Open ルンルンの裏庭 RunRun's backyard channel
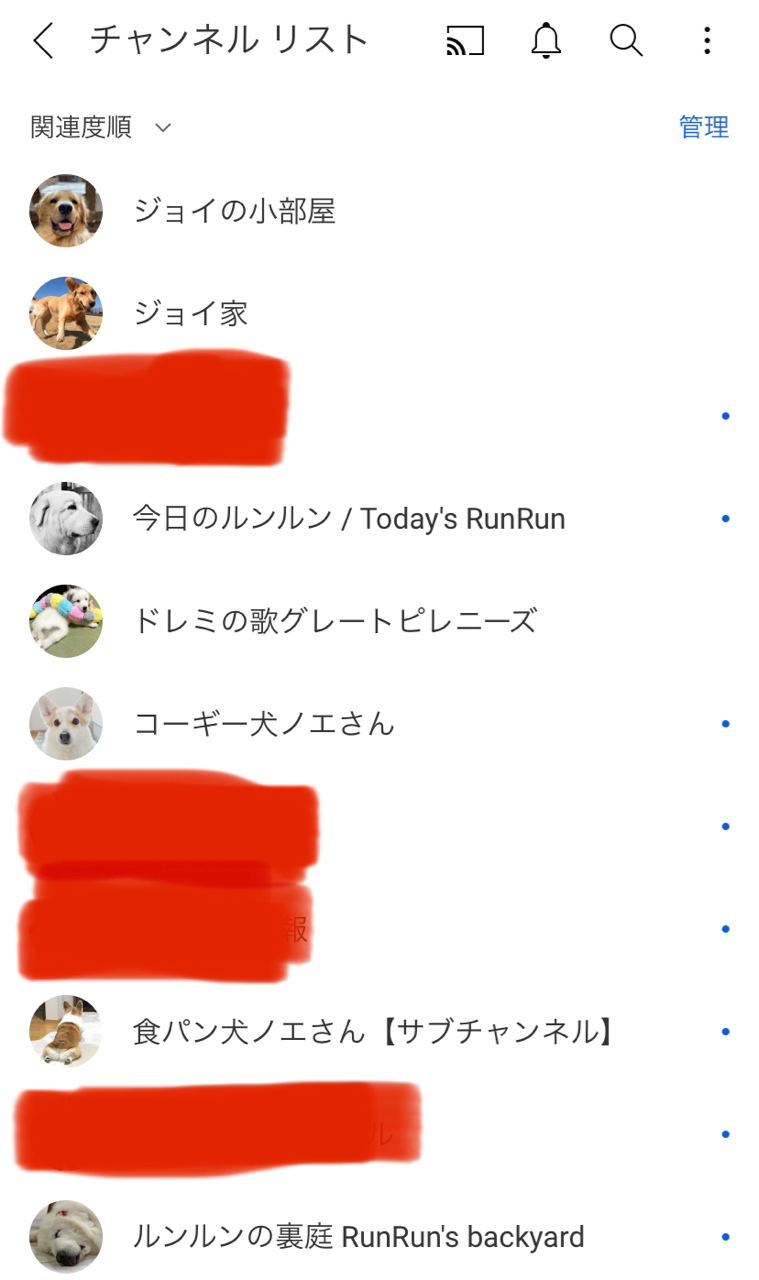This screenshot has height=1280, width=759. 358,1237
